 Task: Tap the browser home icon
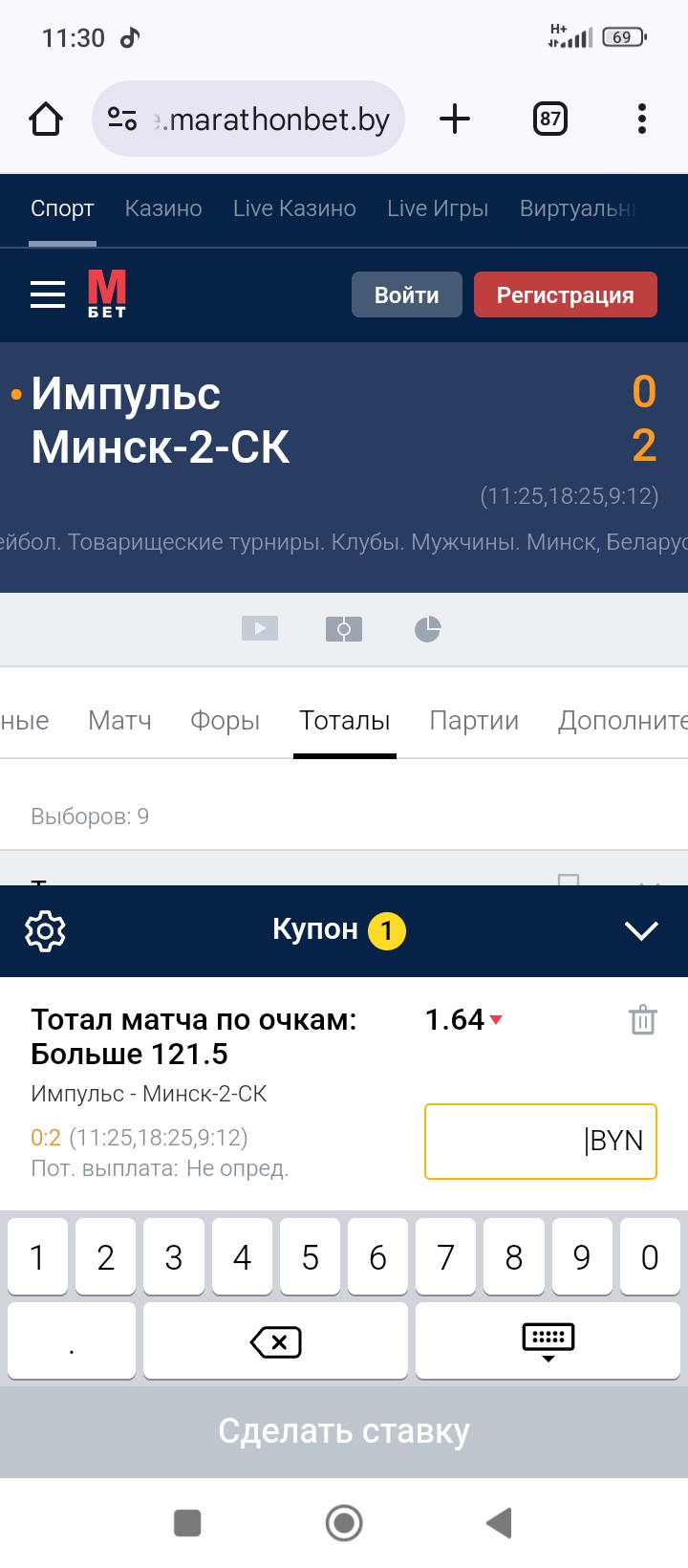(45, 119)
